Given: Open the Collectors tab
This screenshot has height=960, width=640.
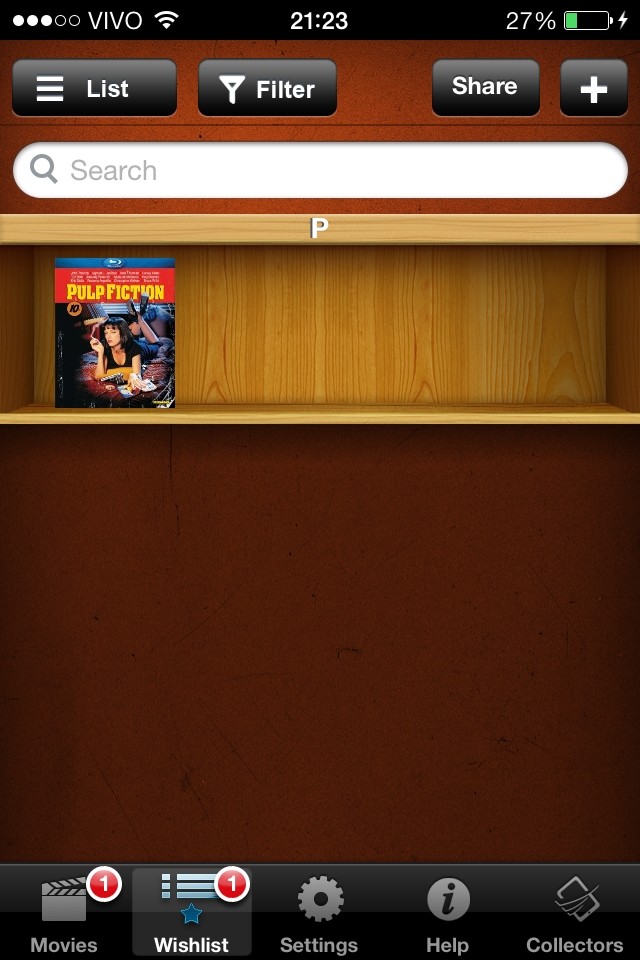Looking at the screenshot, I should click(575, 912).
